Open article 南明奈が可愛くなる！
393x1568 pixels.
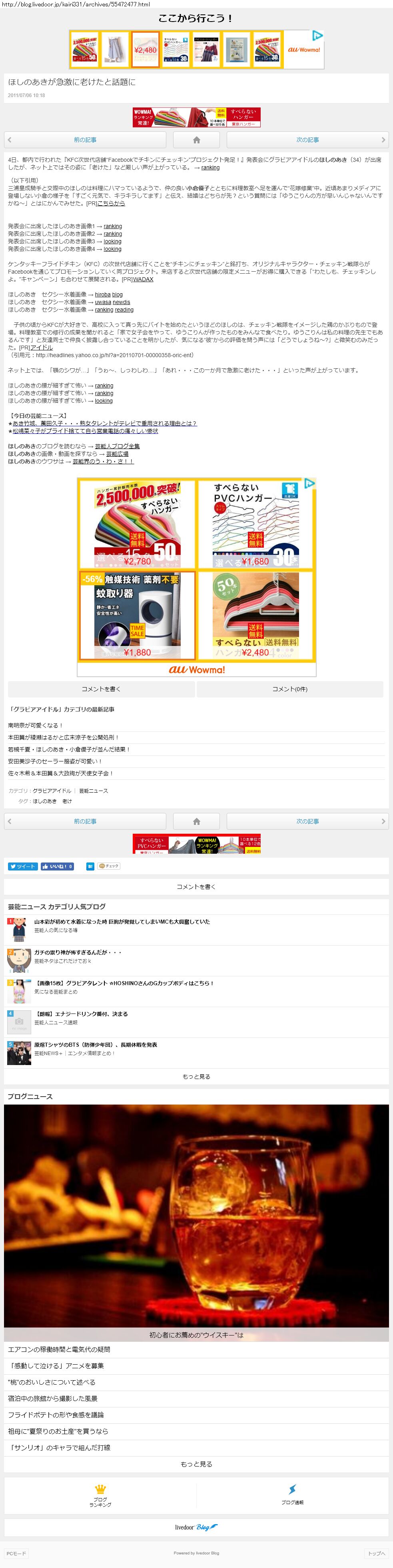pyautogui.click(x=35, y=725)
